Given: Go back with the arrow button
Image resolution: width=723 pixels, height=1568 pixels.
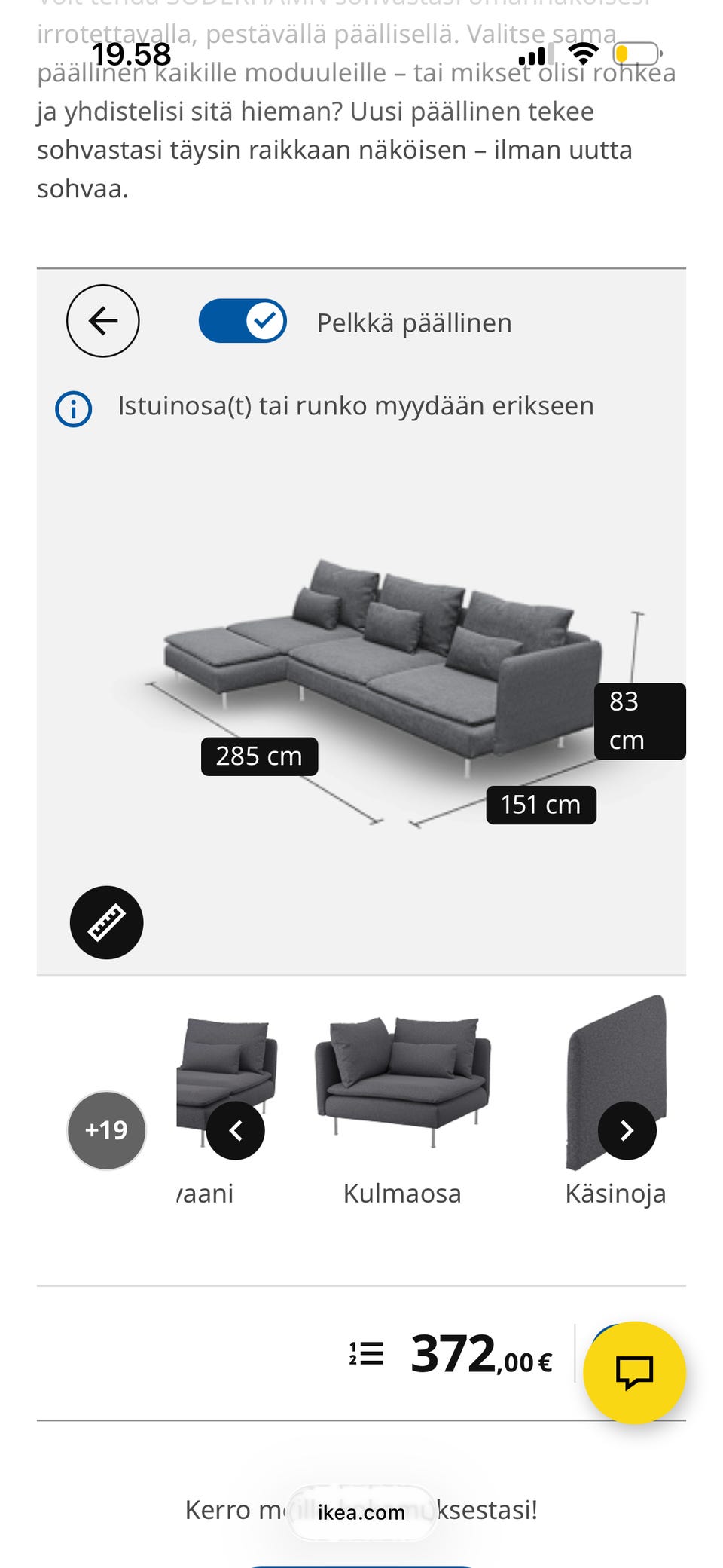Looking at the screenshot, I should [x=103, y=321].
